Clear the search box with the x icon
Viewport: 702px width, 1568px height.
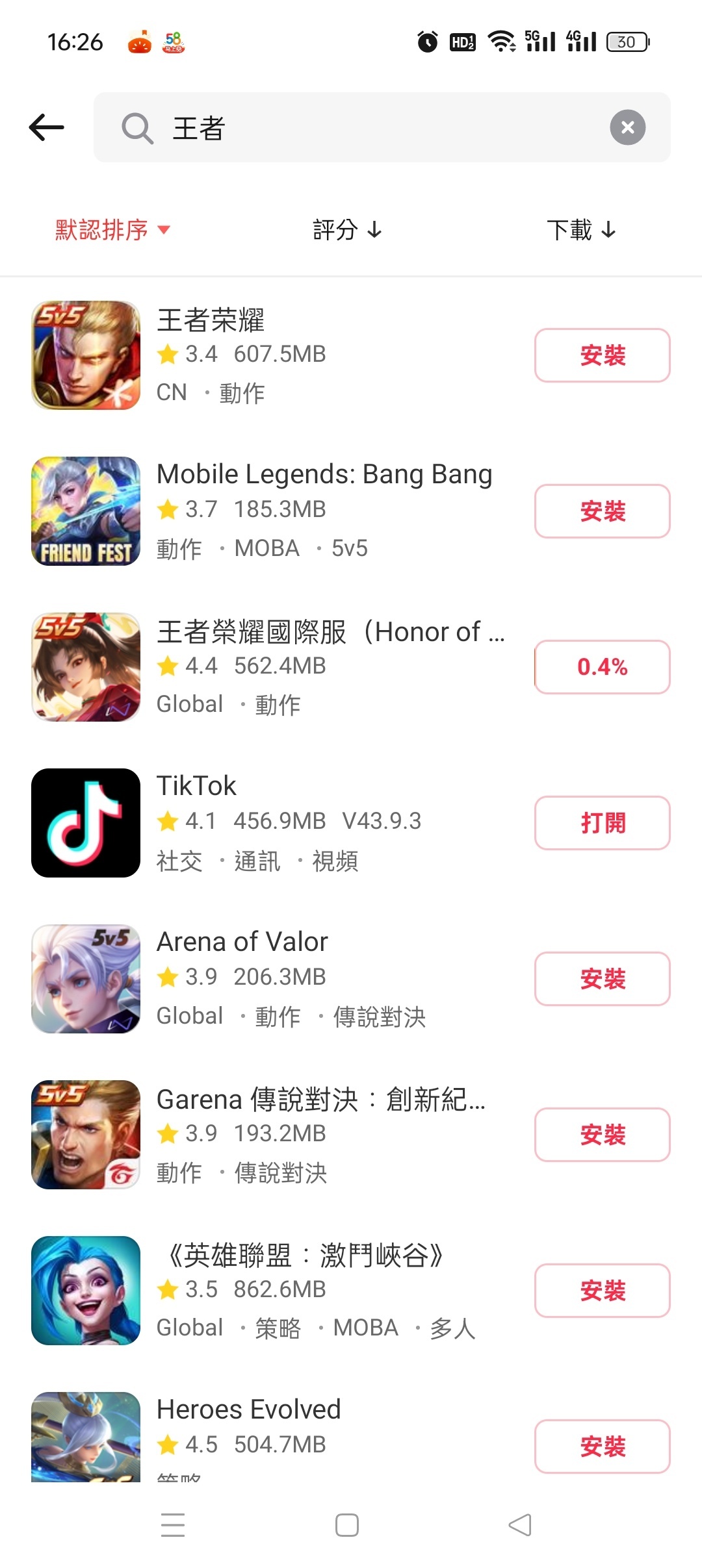[x=627, y=127]
